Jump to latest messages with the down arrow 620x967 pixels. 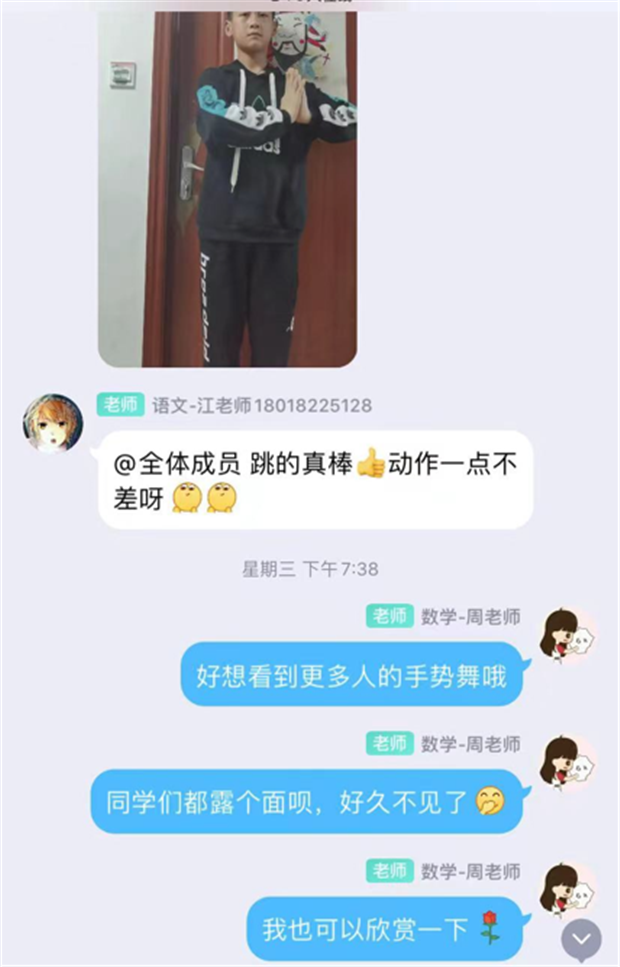(x=581, y=939)
